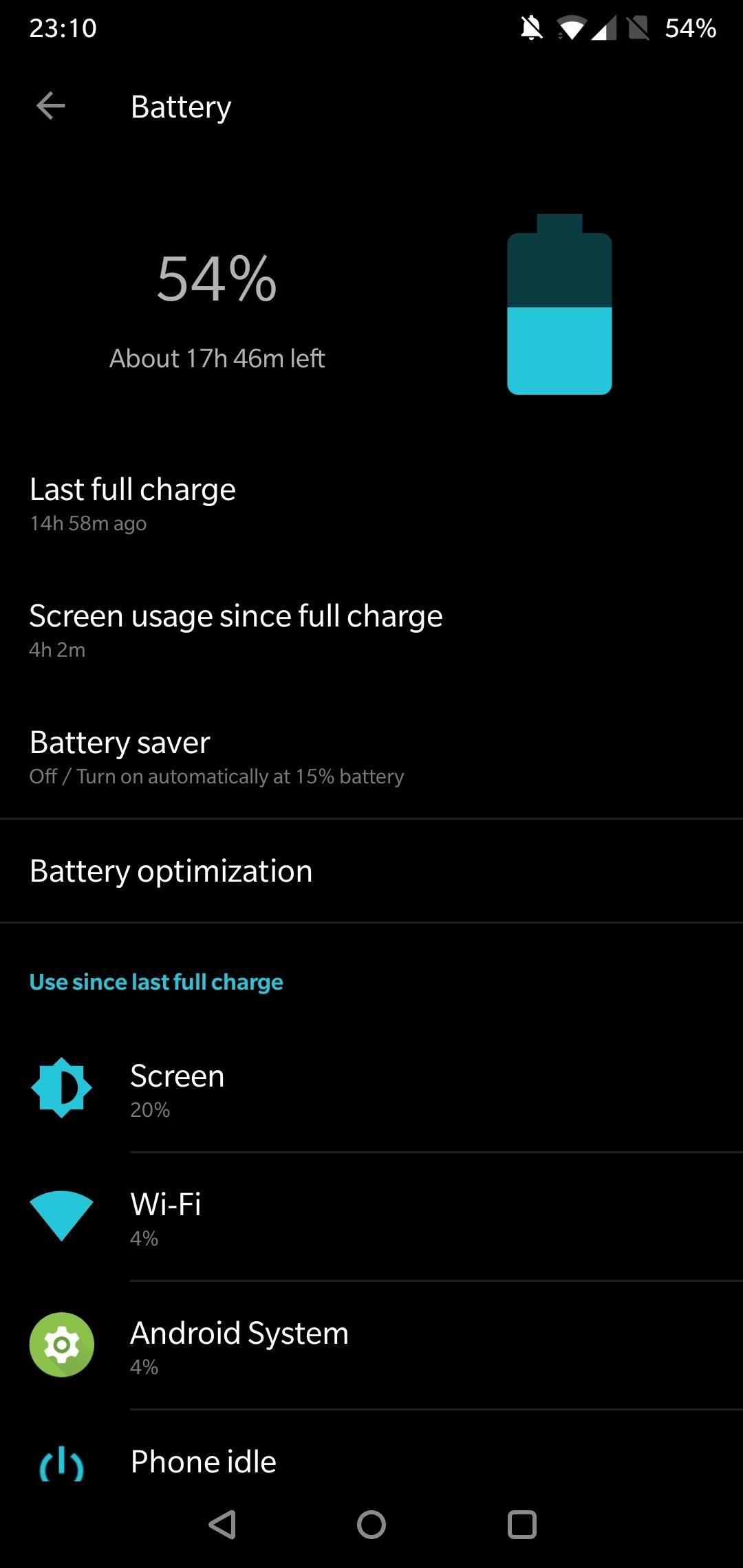Open Android System battery usage
743x1568 pixels.
[371, 1345]
